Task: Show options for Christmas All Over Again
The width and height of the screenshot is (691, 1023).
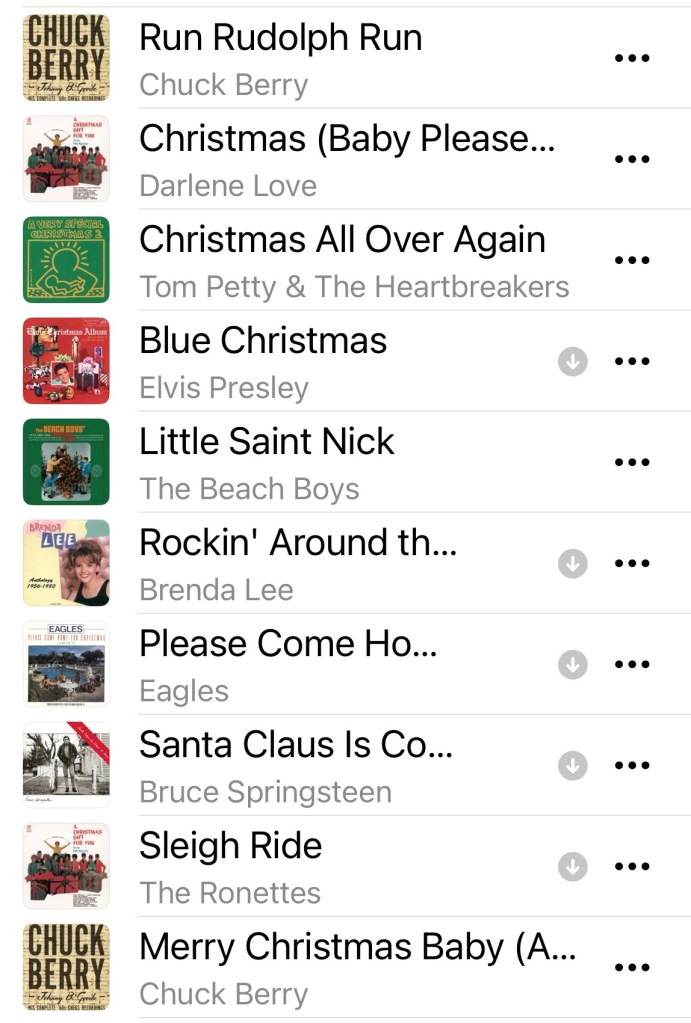Action: pos(631,260)
